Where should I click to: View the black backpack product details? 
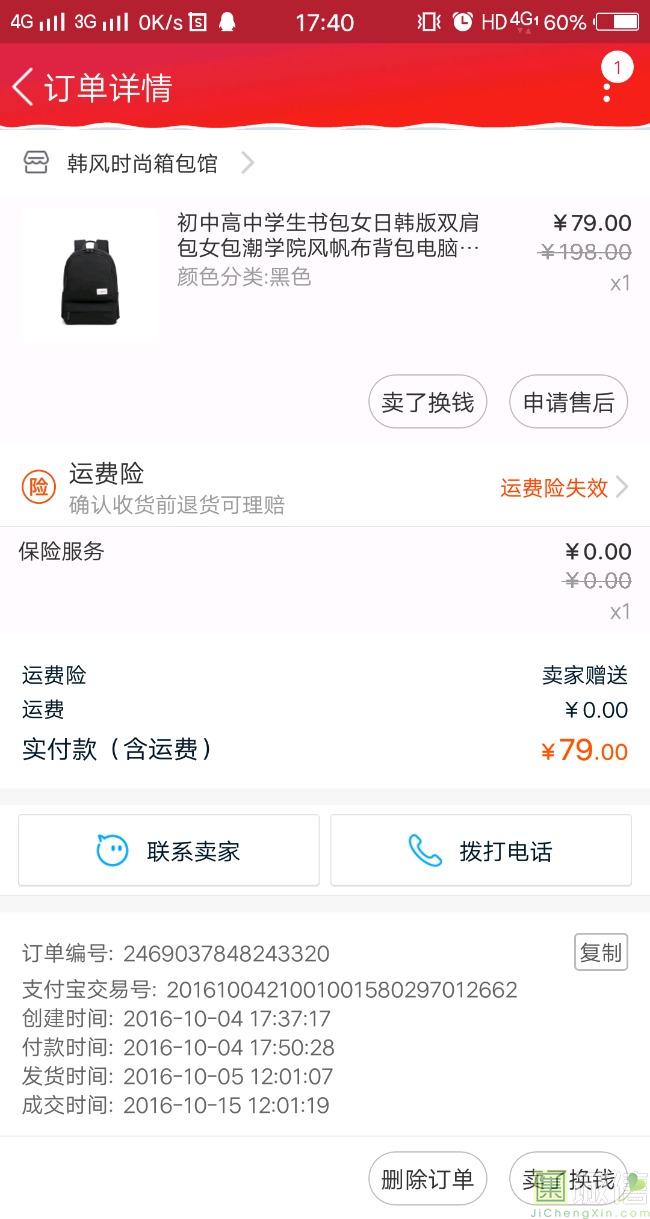pos(89,275)
